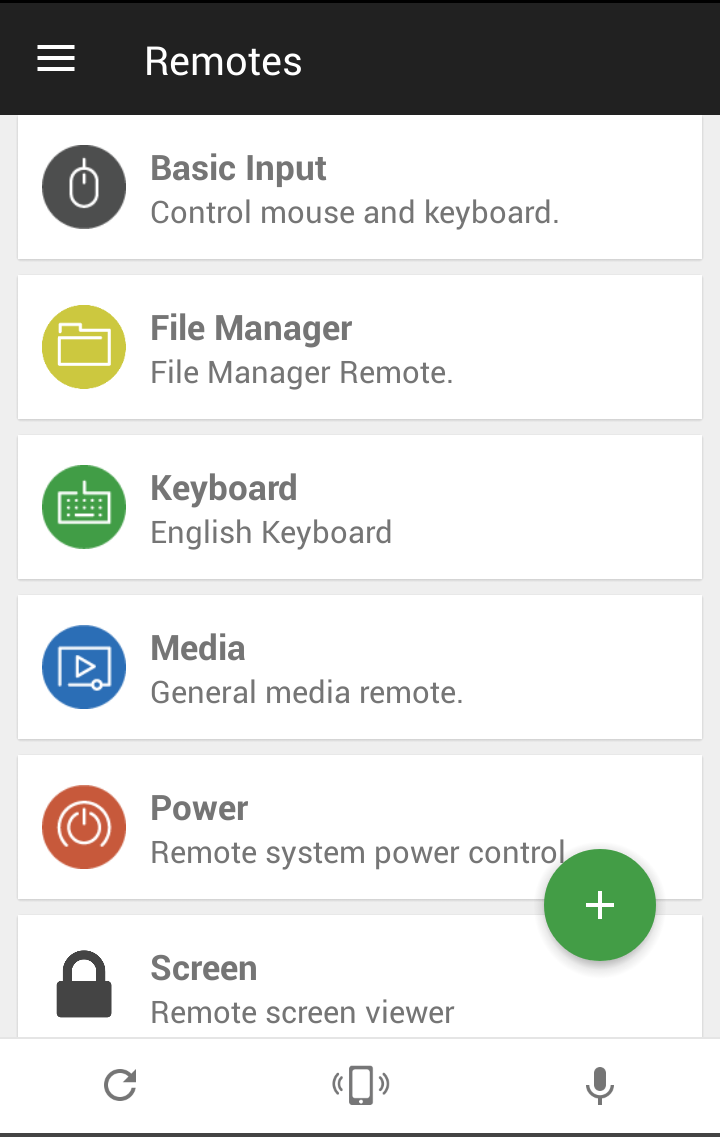Open the Media remote play icon

[x=83, y=666]
